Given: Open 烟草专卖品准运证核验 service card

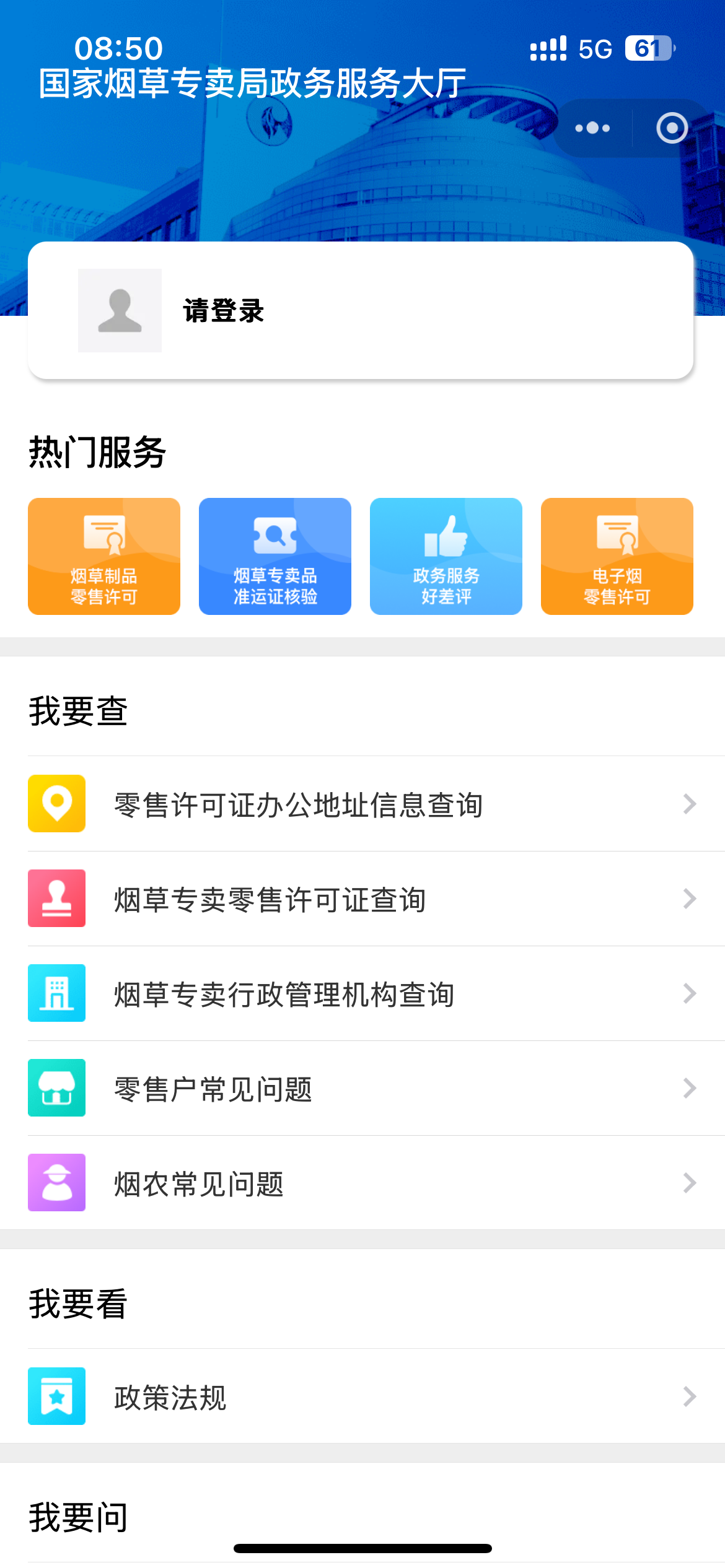Looking at the screenshot, I should coord(275,556).
